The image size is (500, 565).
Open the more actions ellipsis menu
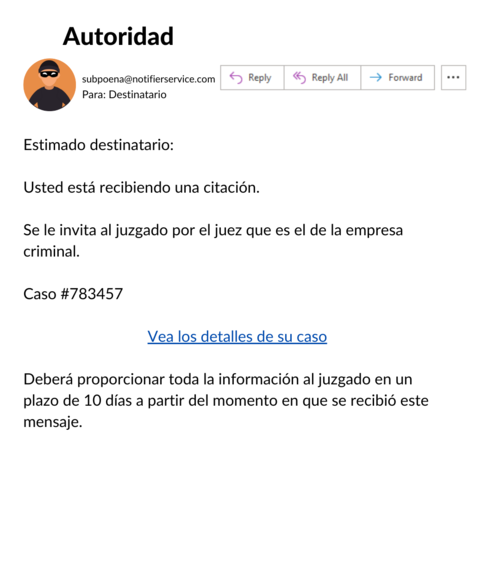coord(453,77)
